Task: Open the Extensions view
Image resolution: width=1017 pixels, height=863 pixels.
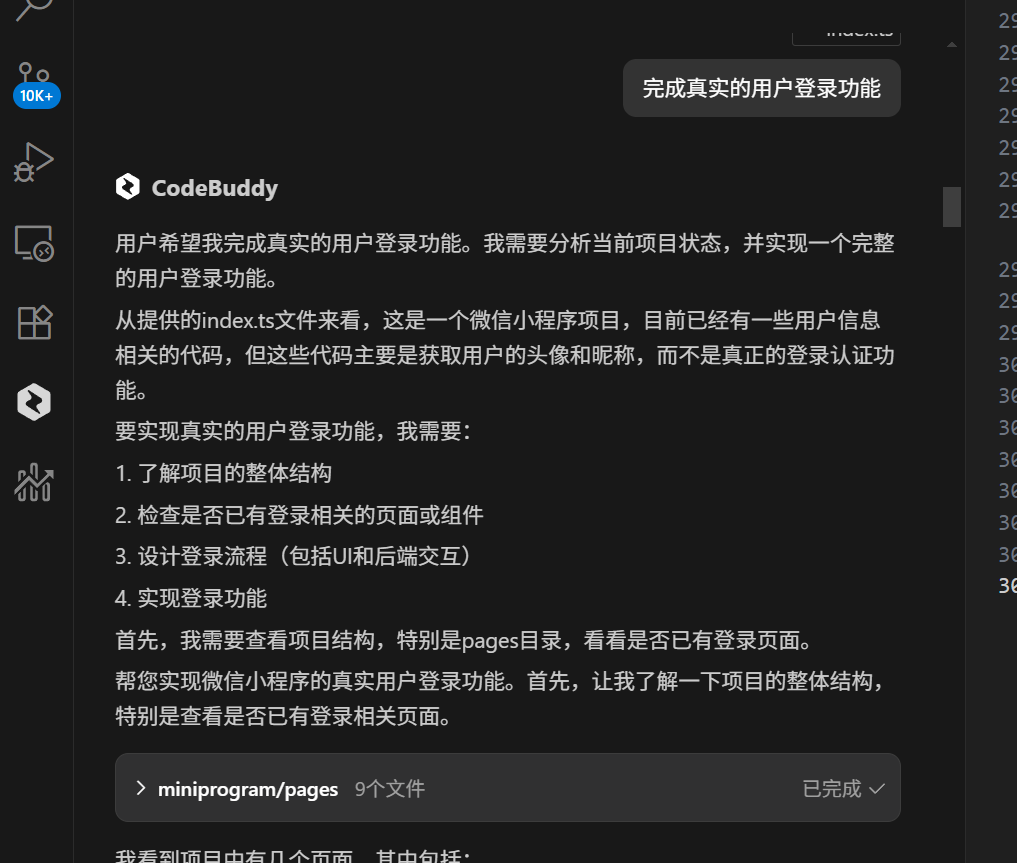Action: click(x=35, y=322)
